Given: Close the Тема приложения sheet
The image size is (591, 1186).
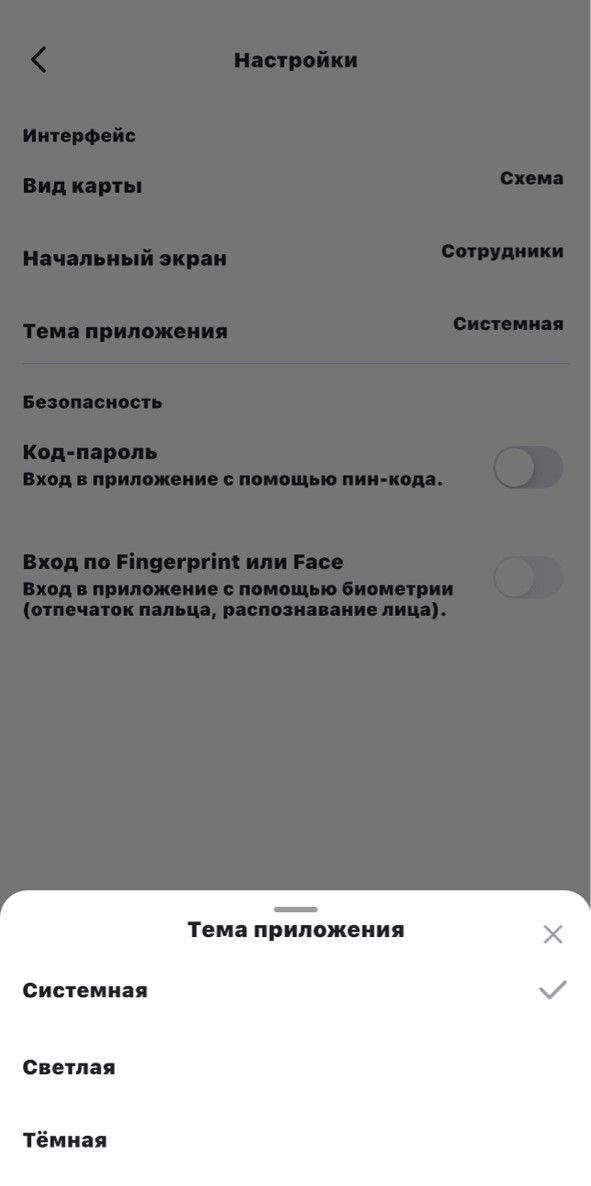Looking at the screenshot, I should click(552, 934).
